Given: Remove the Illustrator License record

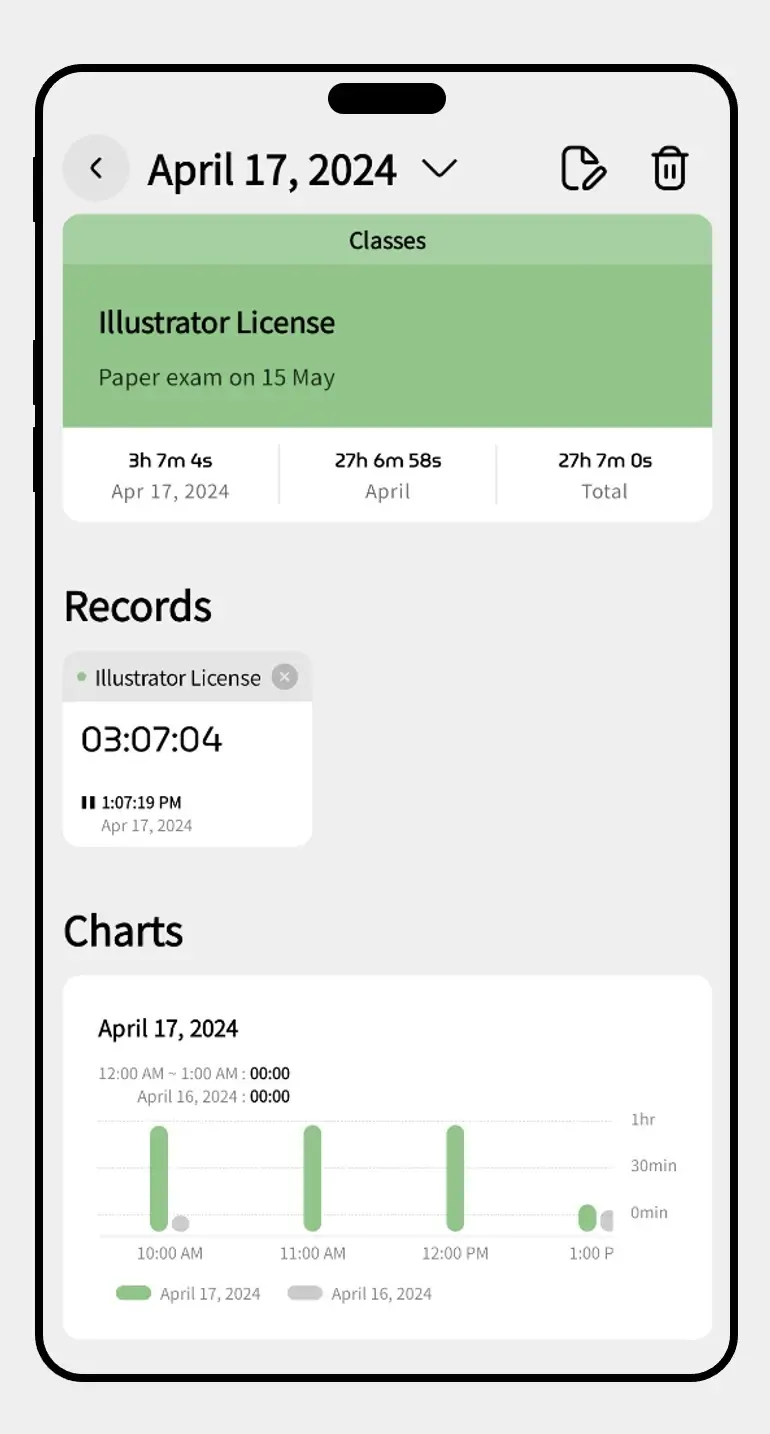Looking at the screenshot, I should (x=285, y=677).
